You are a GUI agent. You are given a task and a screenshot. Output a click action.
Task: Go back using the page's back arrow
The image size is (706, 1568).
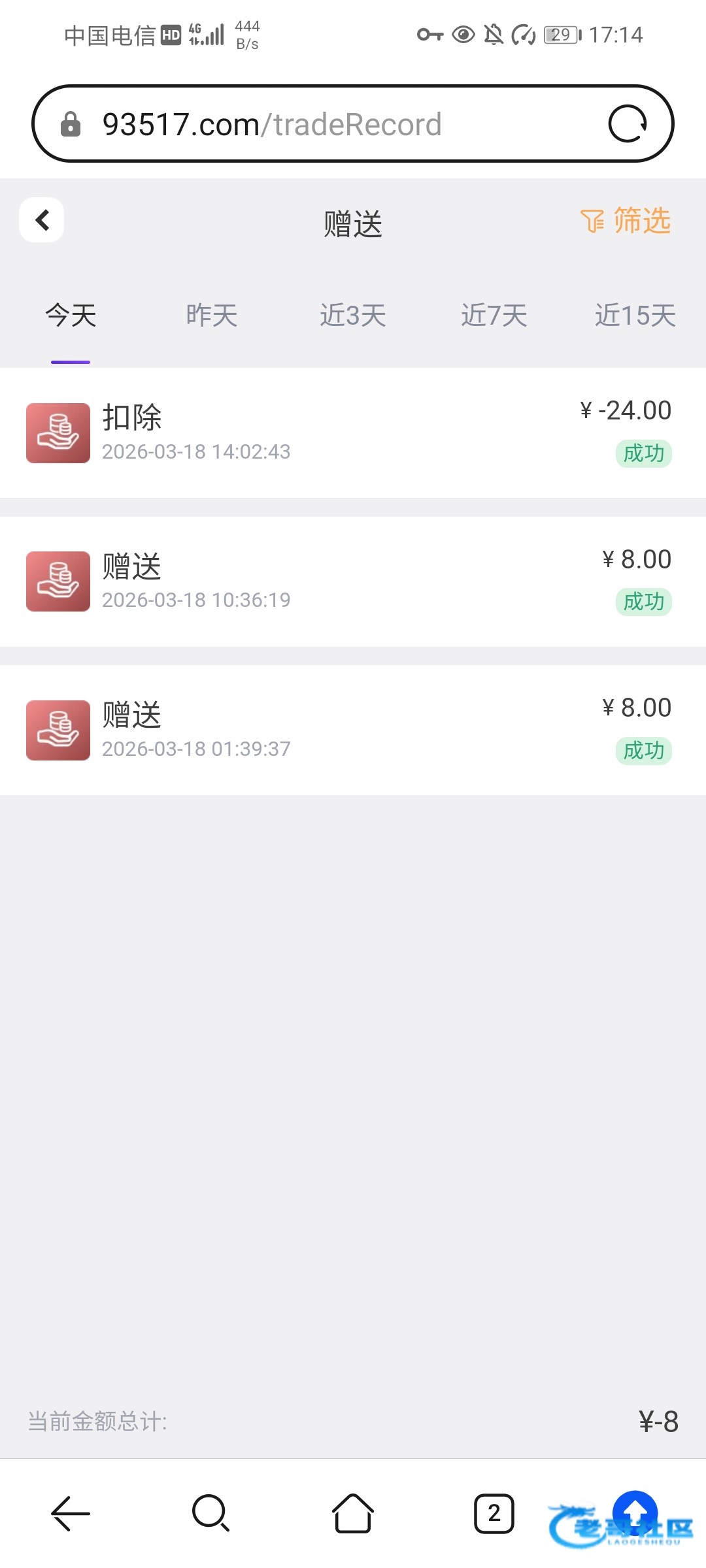(x=42, y=220)
